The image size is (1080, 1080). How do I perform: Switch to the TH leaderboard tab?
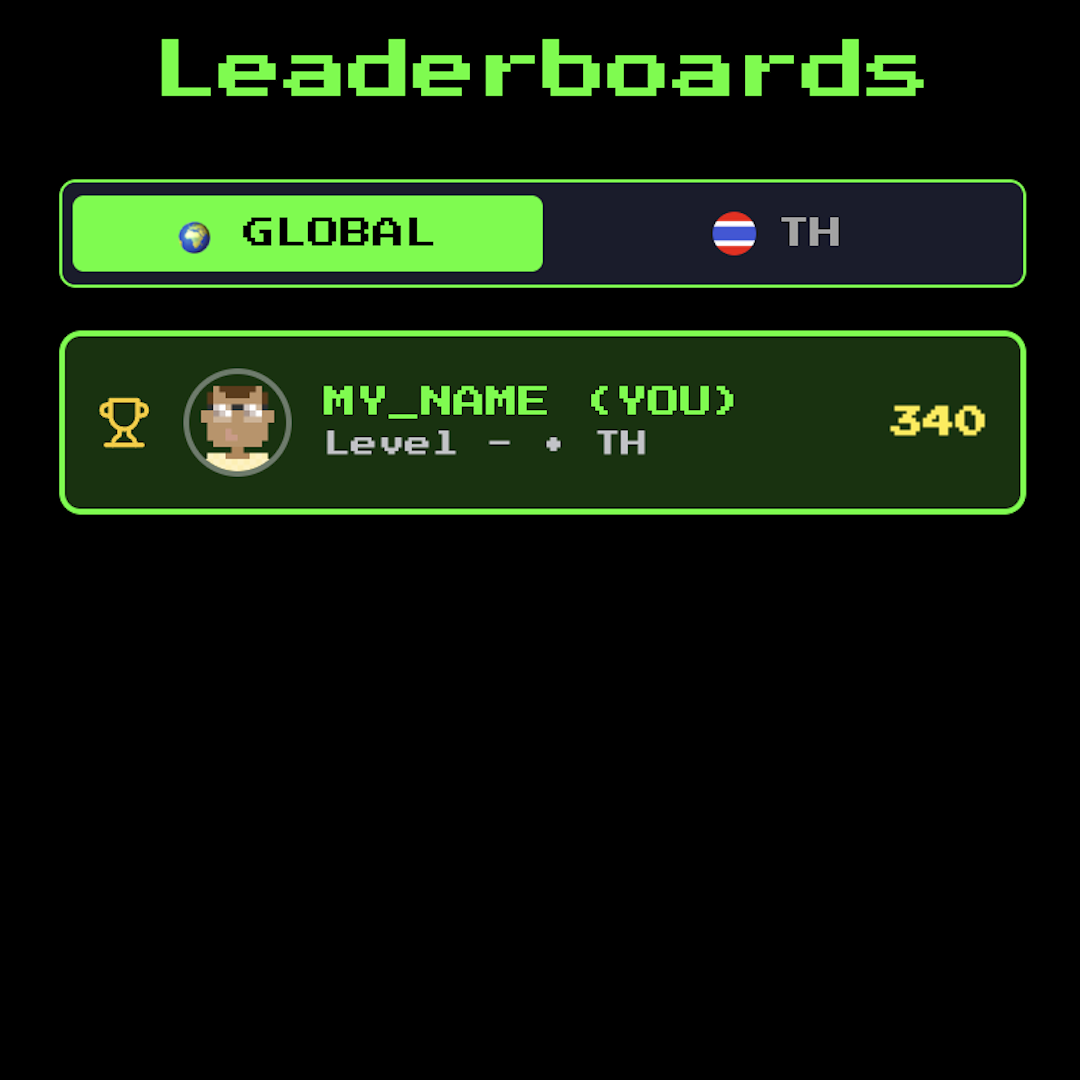point(778,233)
